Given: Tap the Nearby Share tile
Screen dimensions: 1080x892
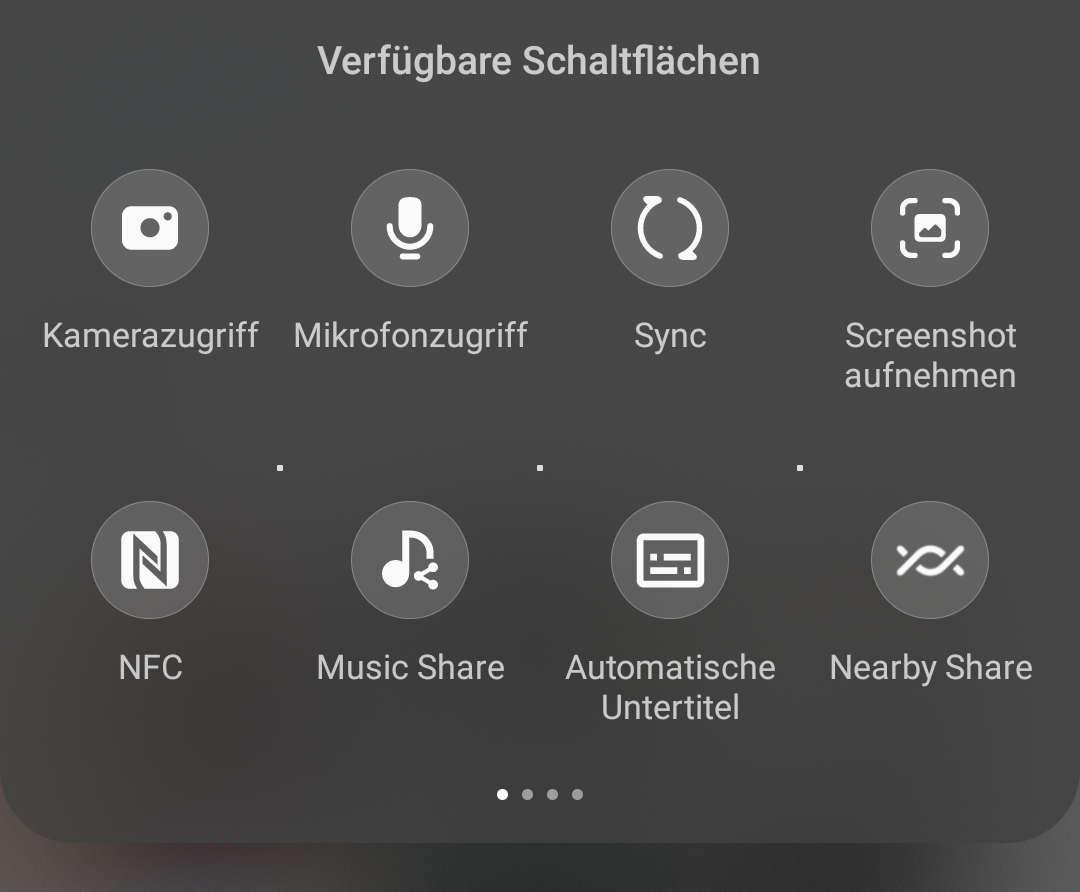Looking at the screenshot, I should pos(930,560).
